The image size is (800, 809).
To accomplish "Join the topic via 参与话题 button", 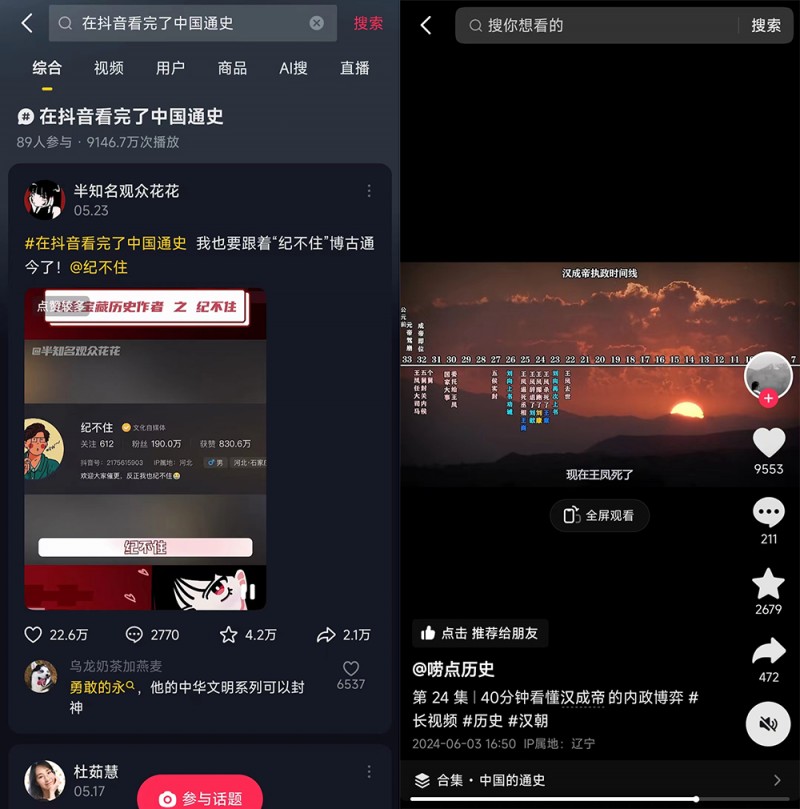I will [200, 798].
